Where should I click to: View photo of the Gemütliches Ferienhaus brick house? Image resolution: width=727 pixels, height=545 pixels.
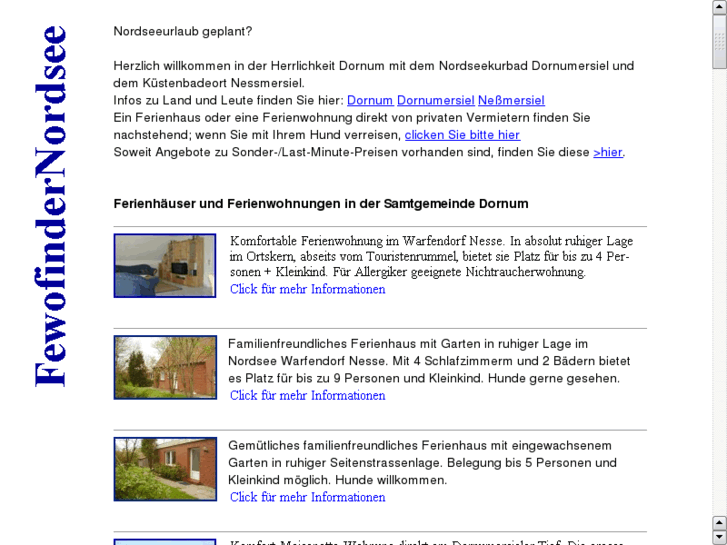pyautogui.click(x=165, y=468)
